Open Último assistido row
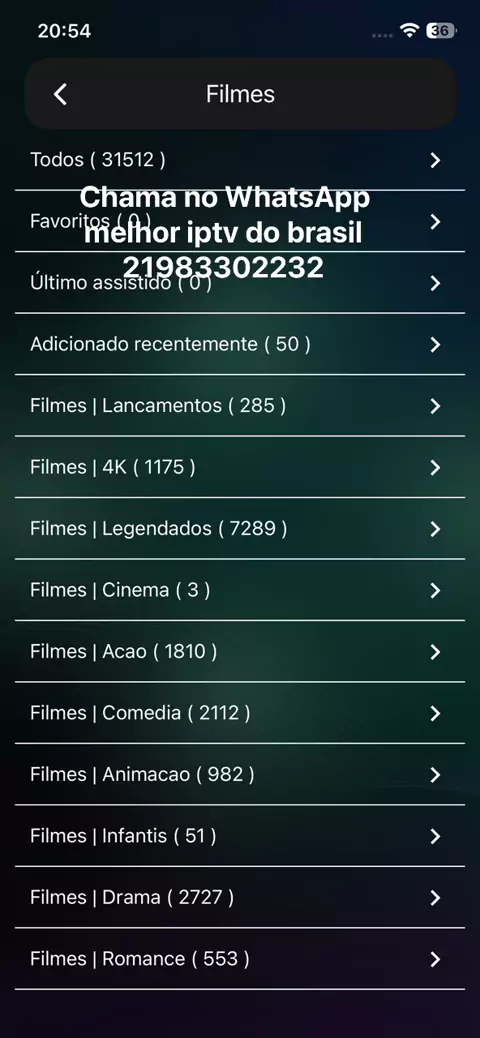The width and height of the screenshot is (480, 1038). click(x=240, y=283)
